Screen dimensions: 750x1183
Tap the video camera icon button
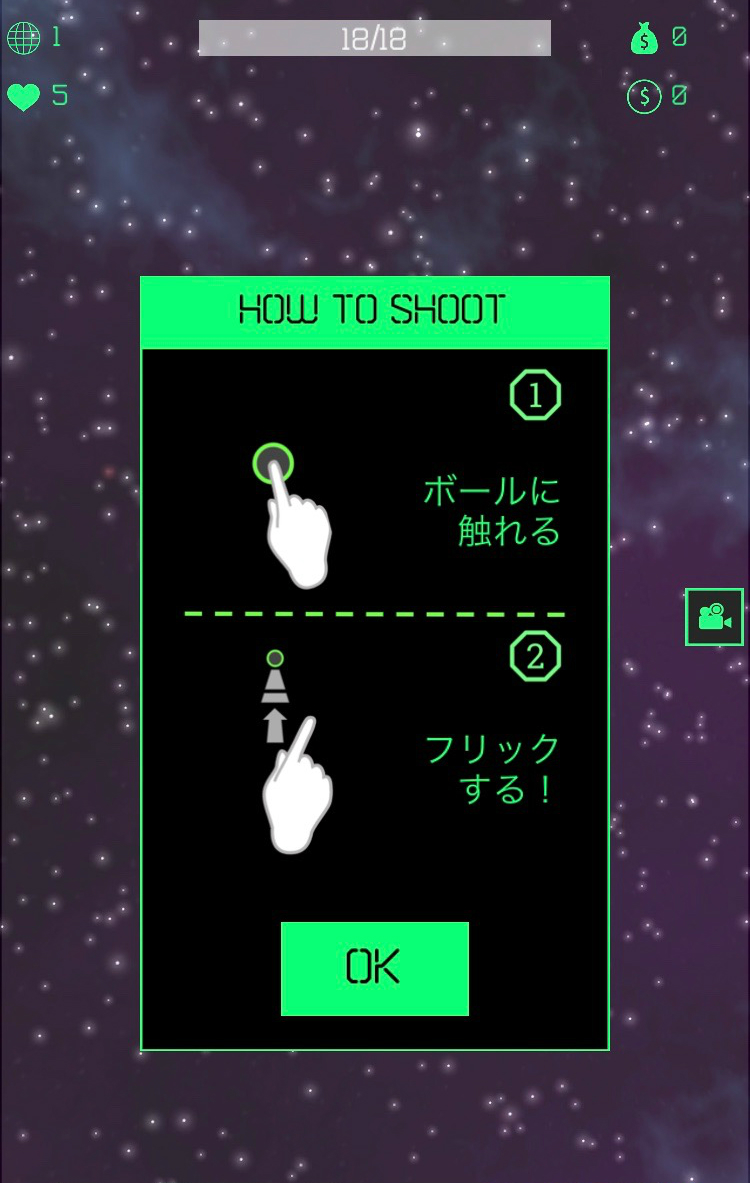click(714, 617)
